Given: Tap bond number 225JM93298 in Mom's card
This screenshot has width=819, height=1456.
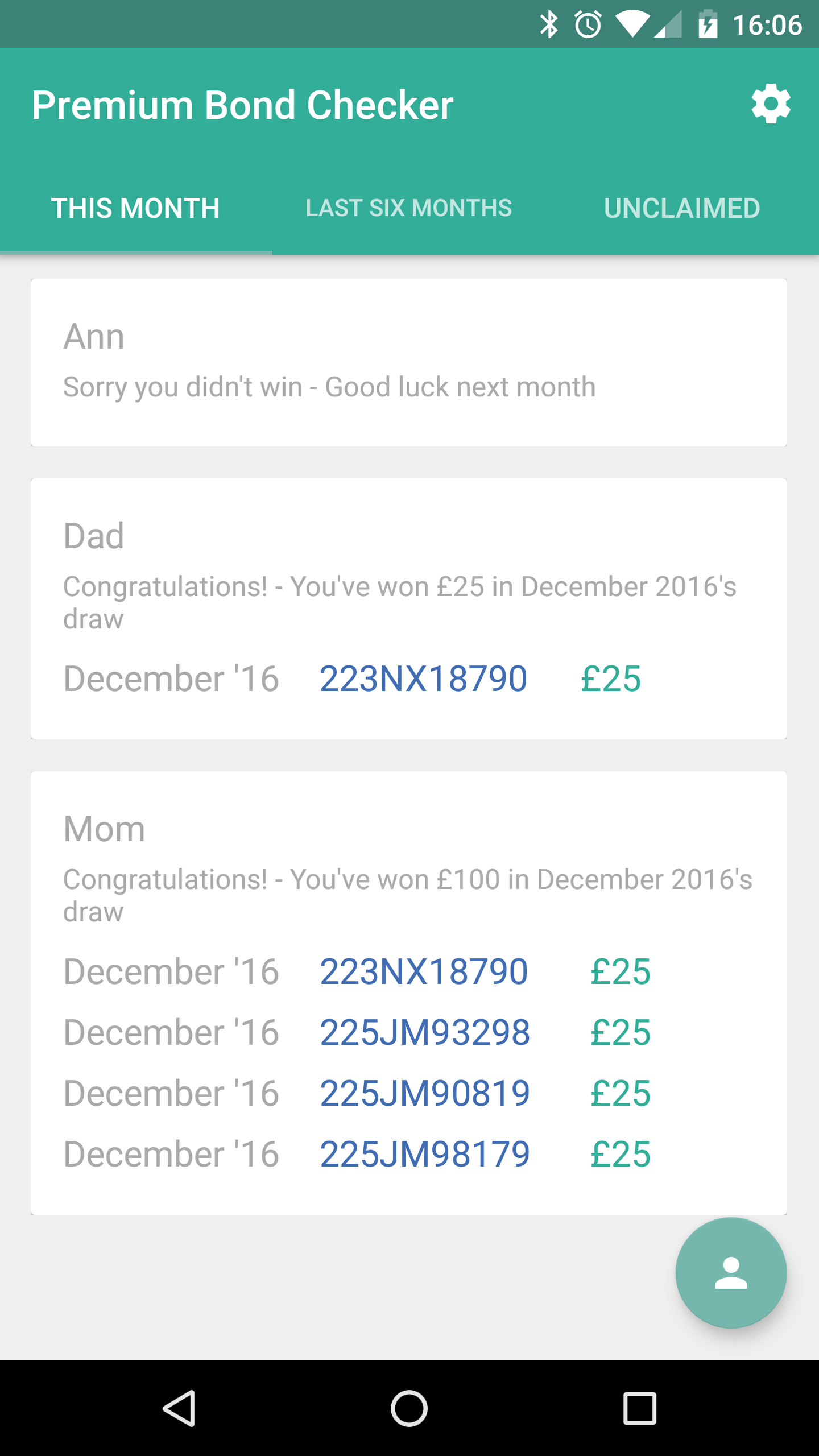Looking at the screenshot, I should [x=425, y=1032].
